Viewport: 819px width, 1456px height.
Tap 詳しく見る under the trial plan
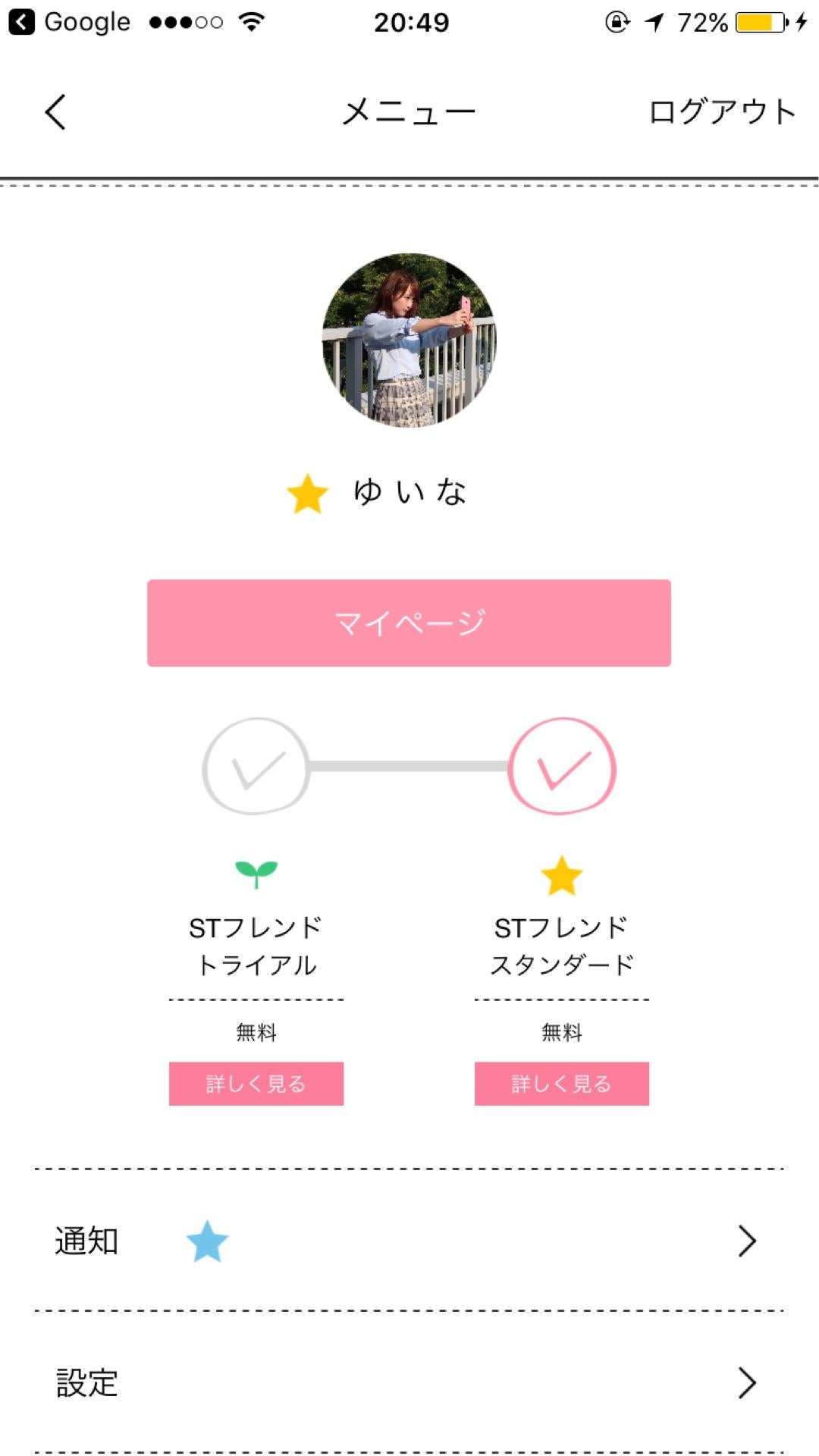point(256,1084)
